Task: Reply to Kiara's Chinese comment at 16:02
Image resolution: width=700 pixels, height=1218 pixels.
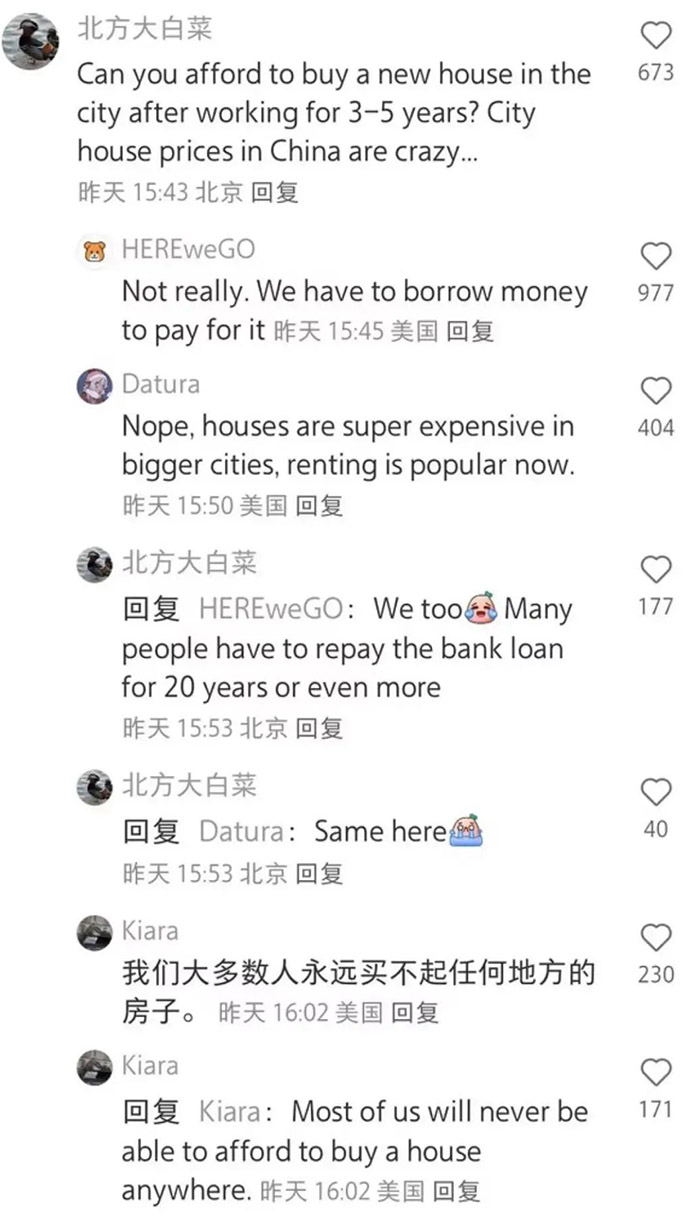Action: tap(415, 1013)
